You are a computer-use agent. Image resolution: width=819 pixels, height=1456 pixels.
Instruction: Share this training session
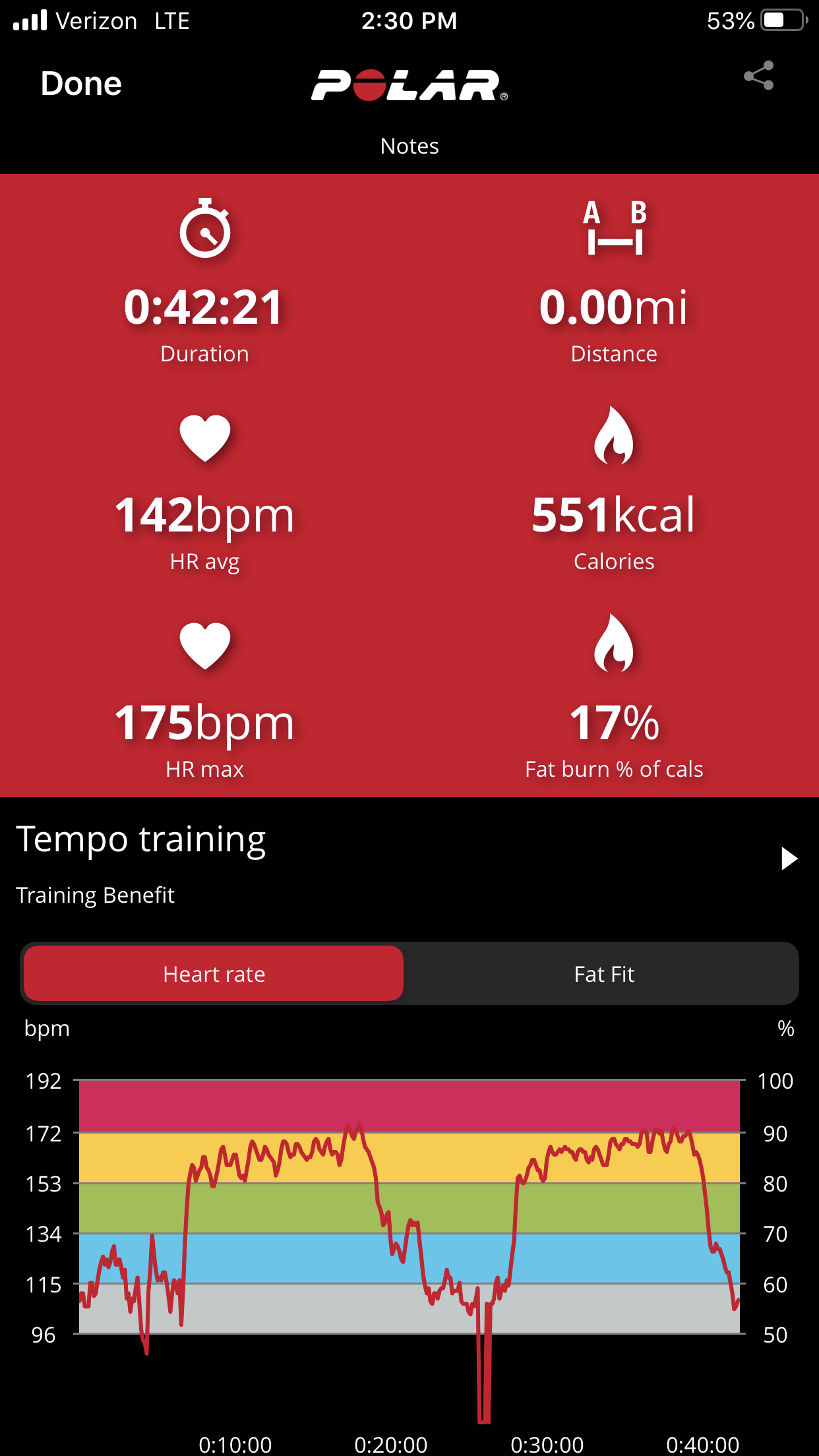(x=758, y=76)
